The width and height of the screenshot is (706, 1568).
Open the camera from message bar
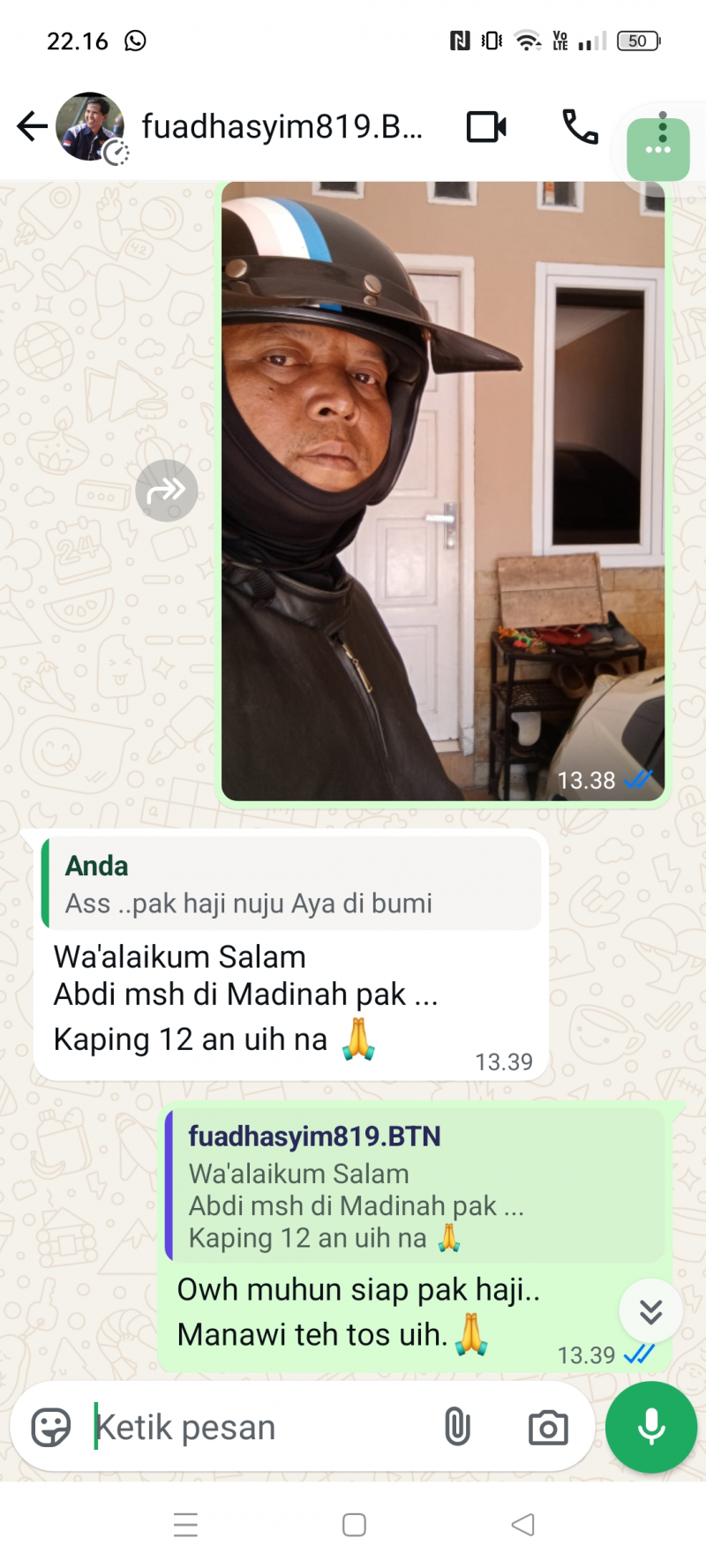tap(548, 1427)
